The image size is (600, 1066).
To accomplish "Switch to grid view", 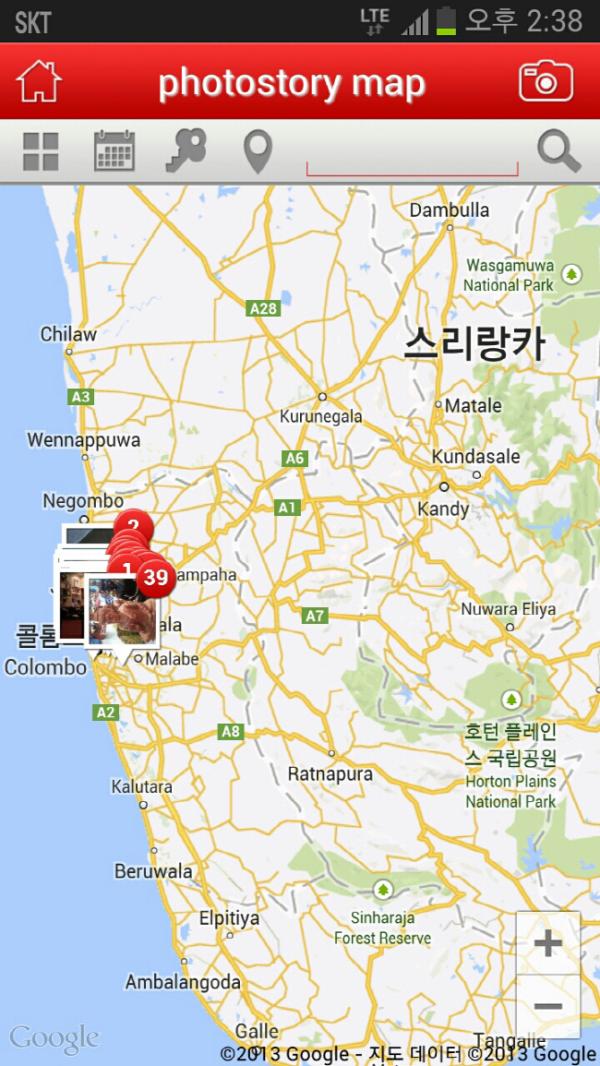I will (41, 151).
